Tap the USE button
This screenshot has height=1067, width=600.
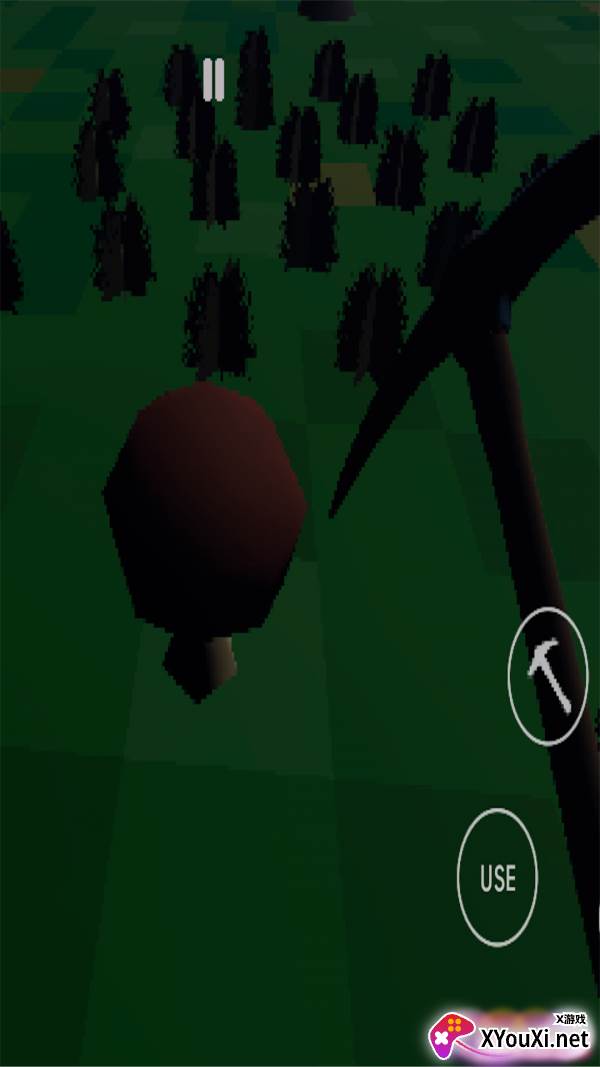pyautogui.click(x=497, y=878)
